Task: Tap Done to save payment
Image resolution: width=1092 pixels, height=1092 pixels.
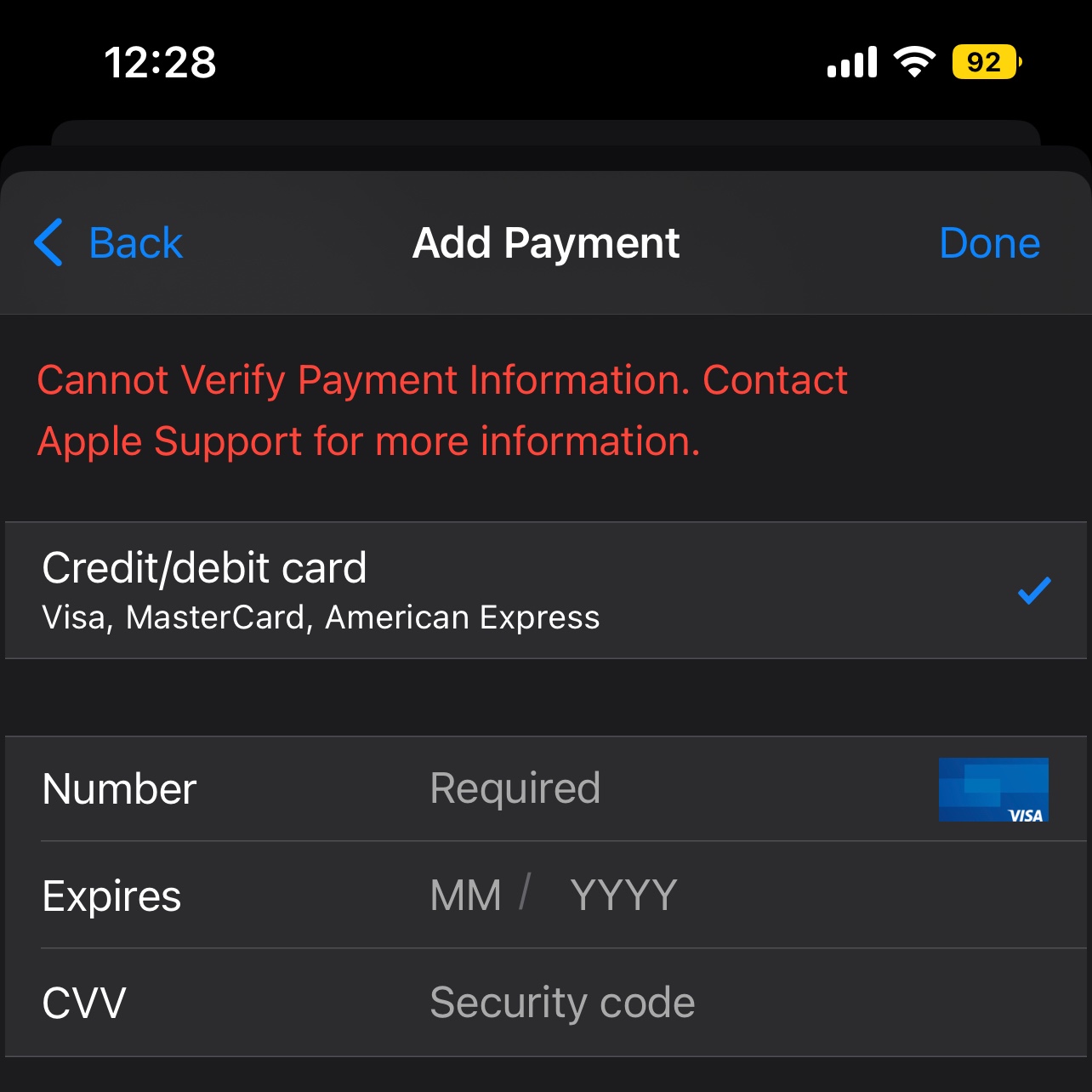Action: point(989,243)
